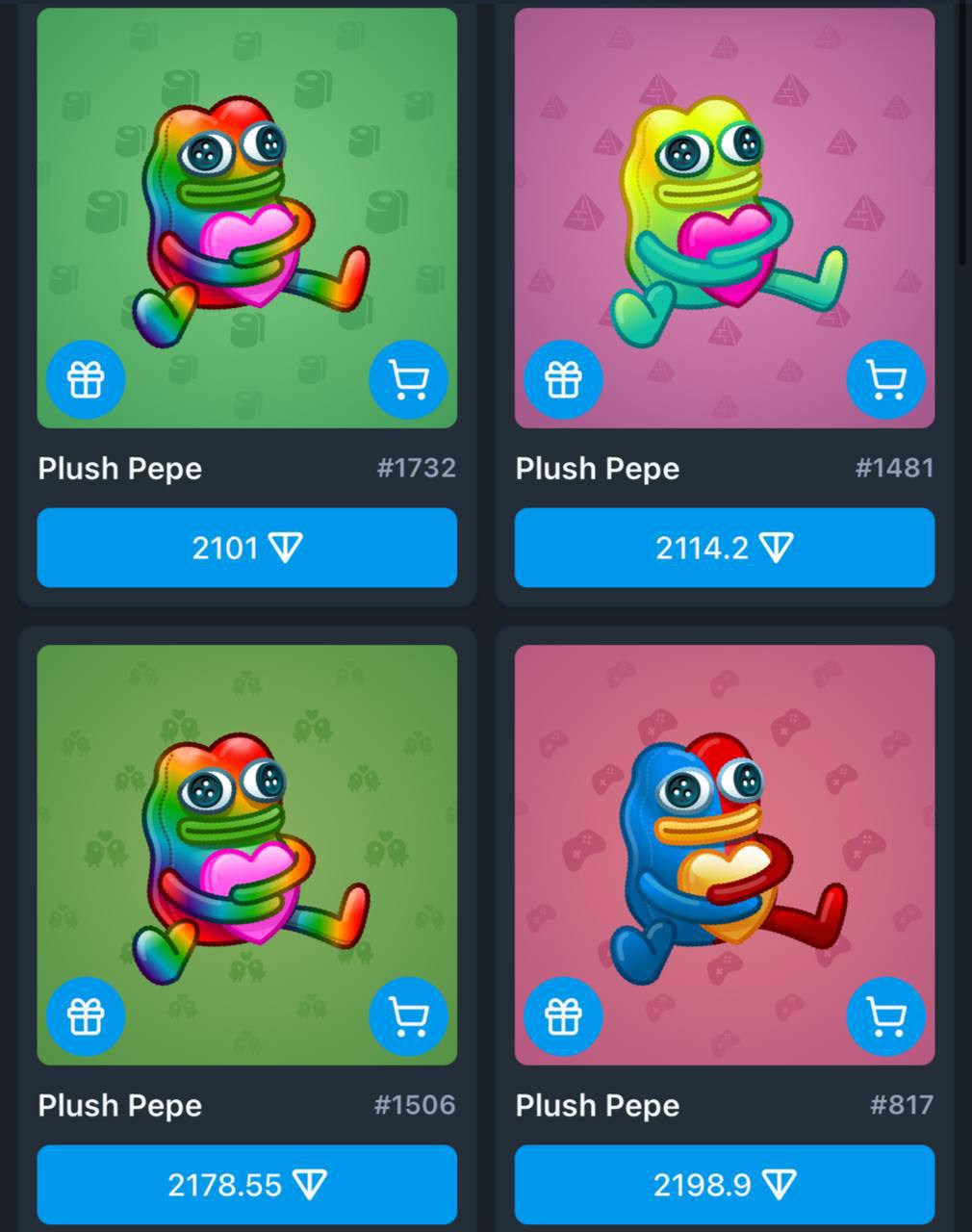Buy Plush Pepe #1481 for 2114.2 TON
The image size is (972, 1232).
(724, 548)
